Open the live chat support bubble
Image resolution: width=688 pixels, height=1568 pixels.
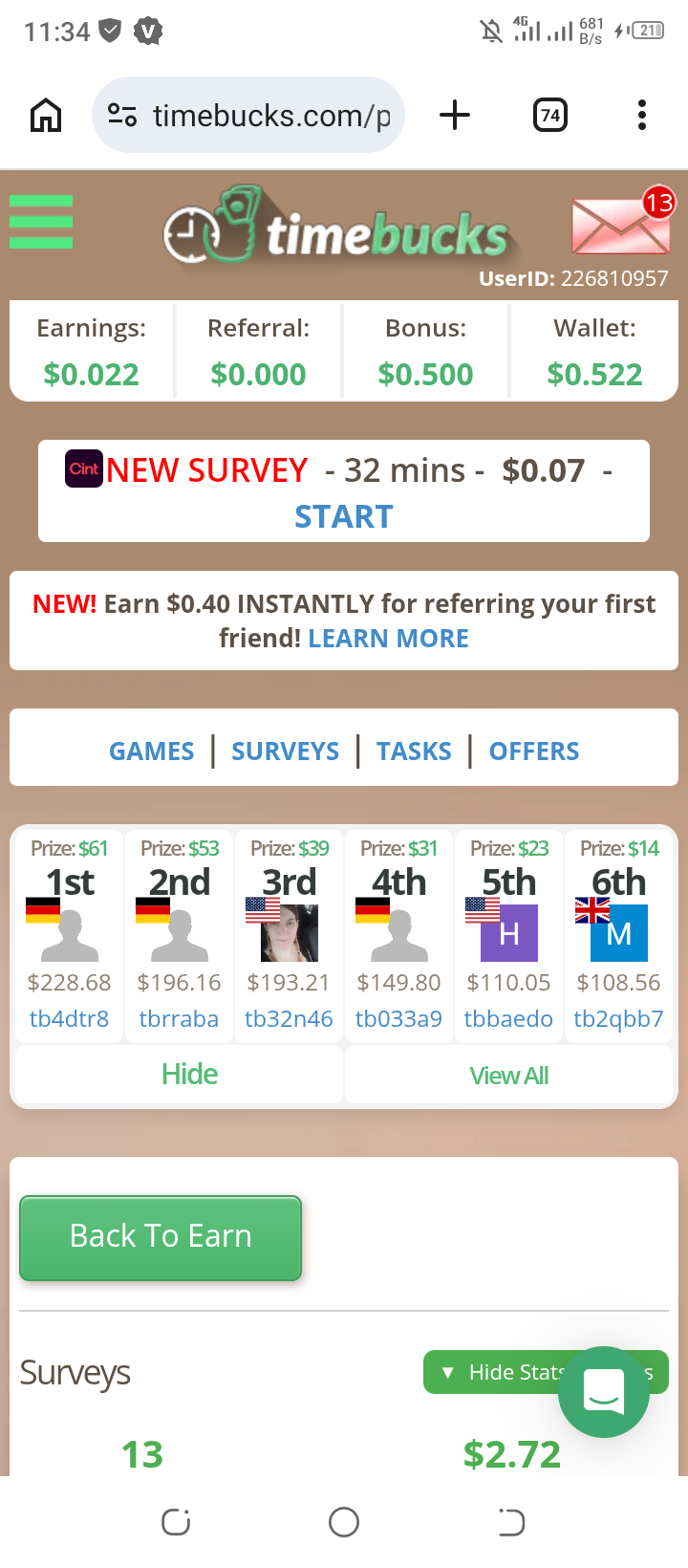(603, 1391)
